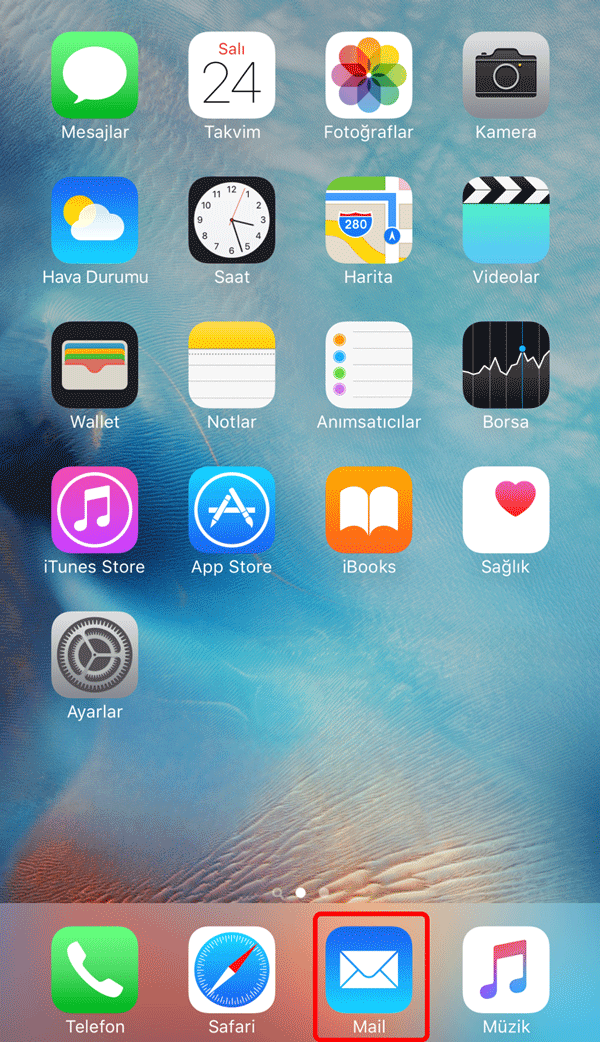600x1042 pixels.
Task: Launch the Harita maps app
Action: click(369, 220)
